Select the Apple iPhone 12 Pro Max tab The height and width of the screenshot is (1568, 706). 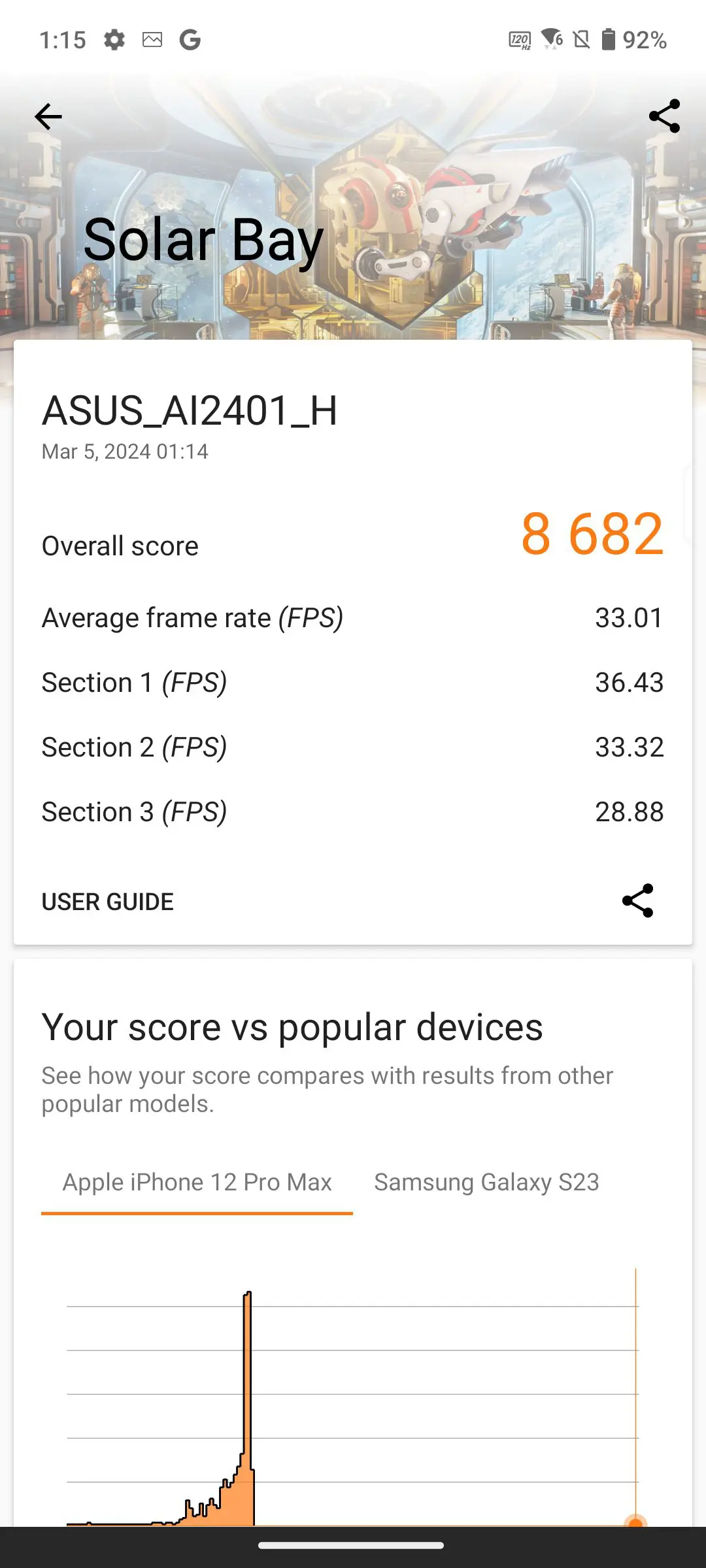[197, 1183]
